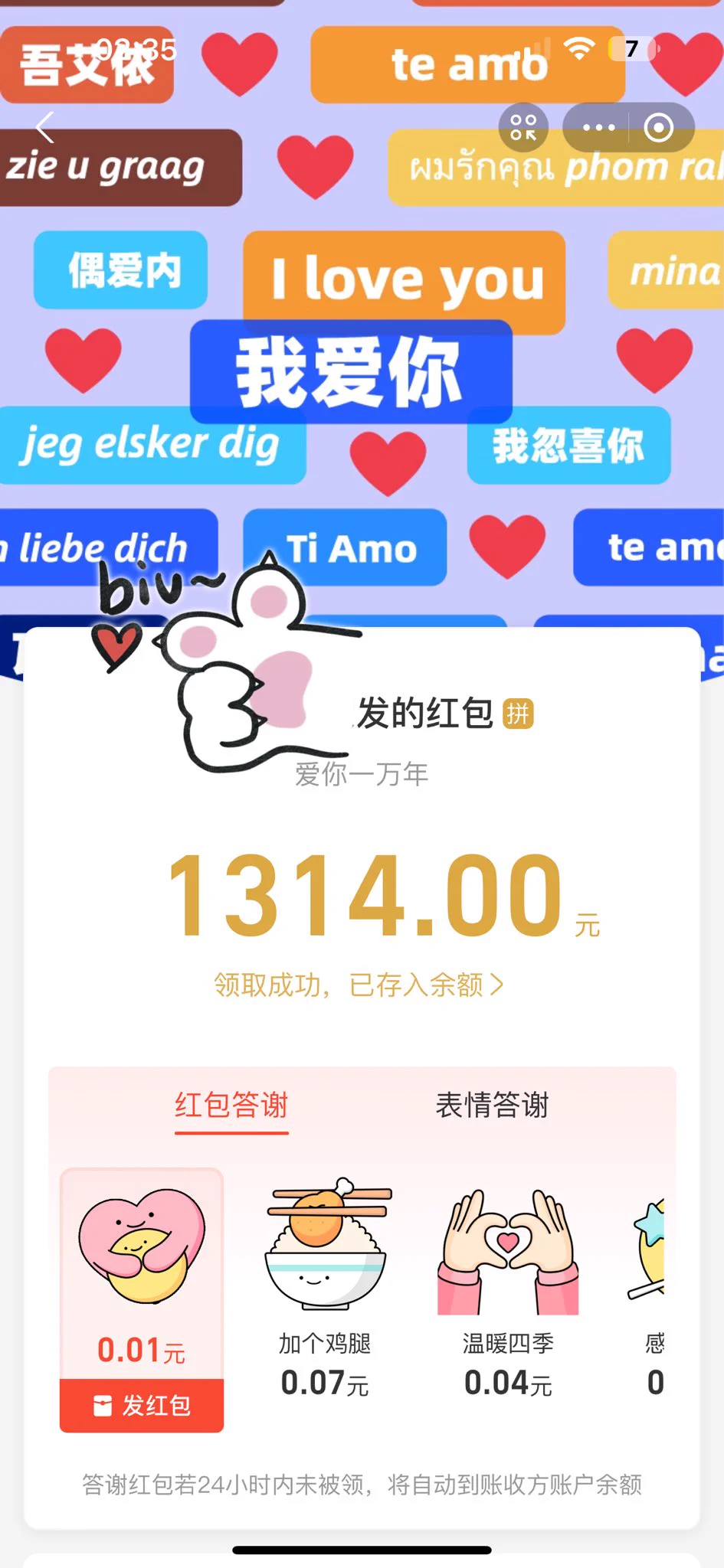Switch to the 表情答谢 tab
This screenshot has width=724, height=1568.
click(492, 1106)
